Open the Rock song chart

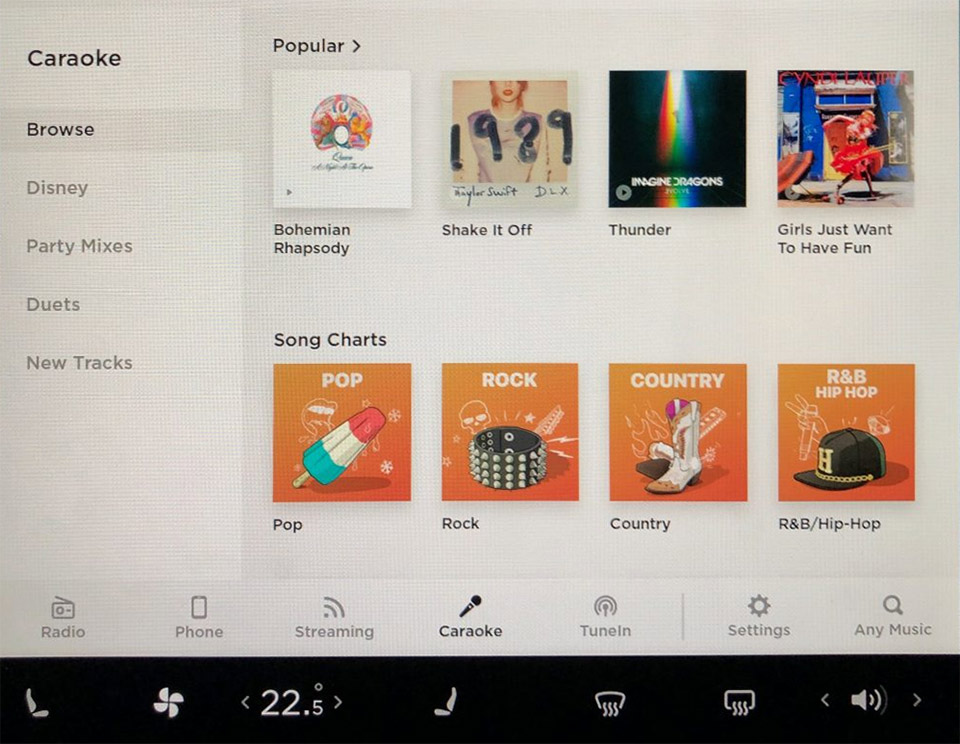tap(509, 432)
